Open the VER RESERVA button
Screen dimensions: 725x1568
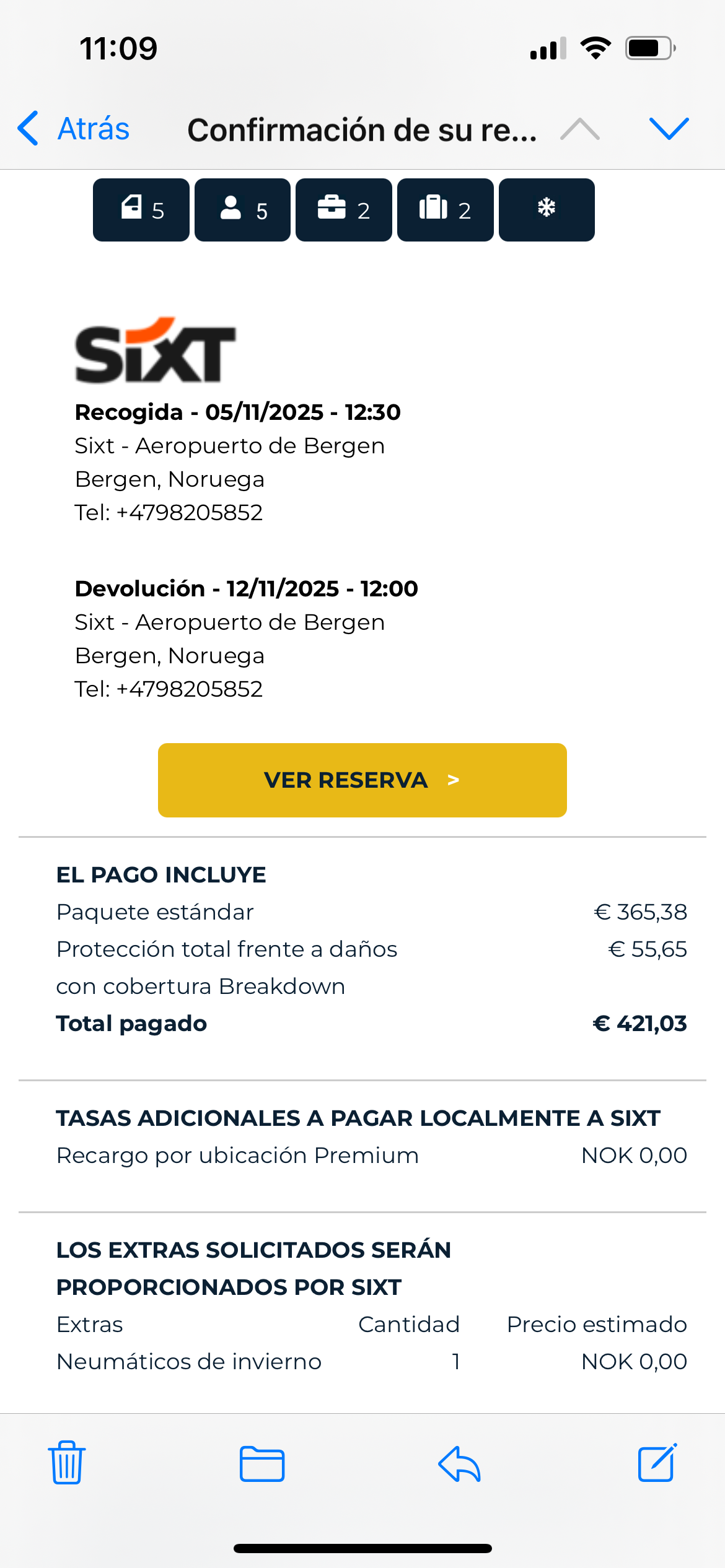pos(362,780)
